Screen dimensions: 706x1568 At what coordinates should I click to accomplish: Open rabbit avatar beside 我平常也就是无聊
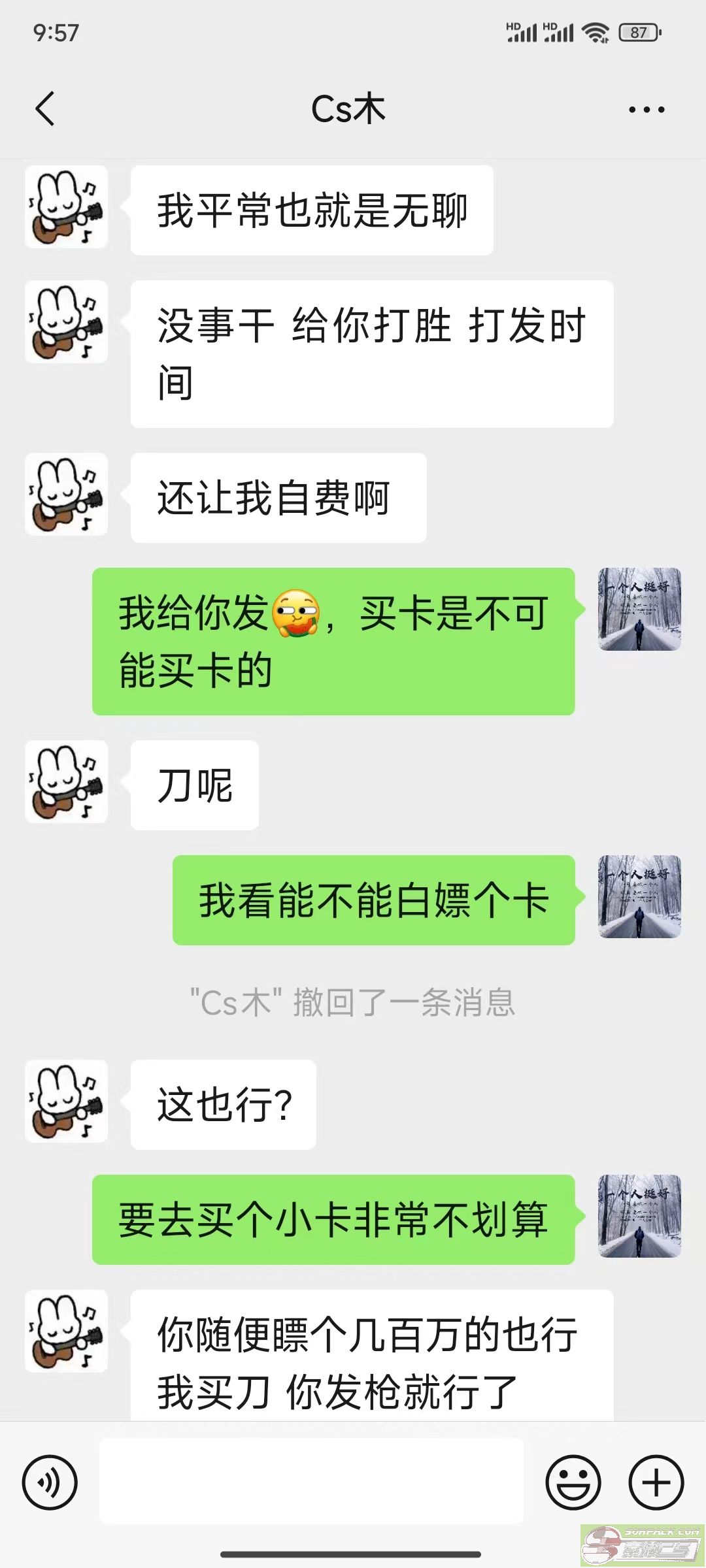pyautogui.click(x=66, y=206)
